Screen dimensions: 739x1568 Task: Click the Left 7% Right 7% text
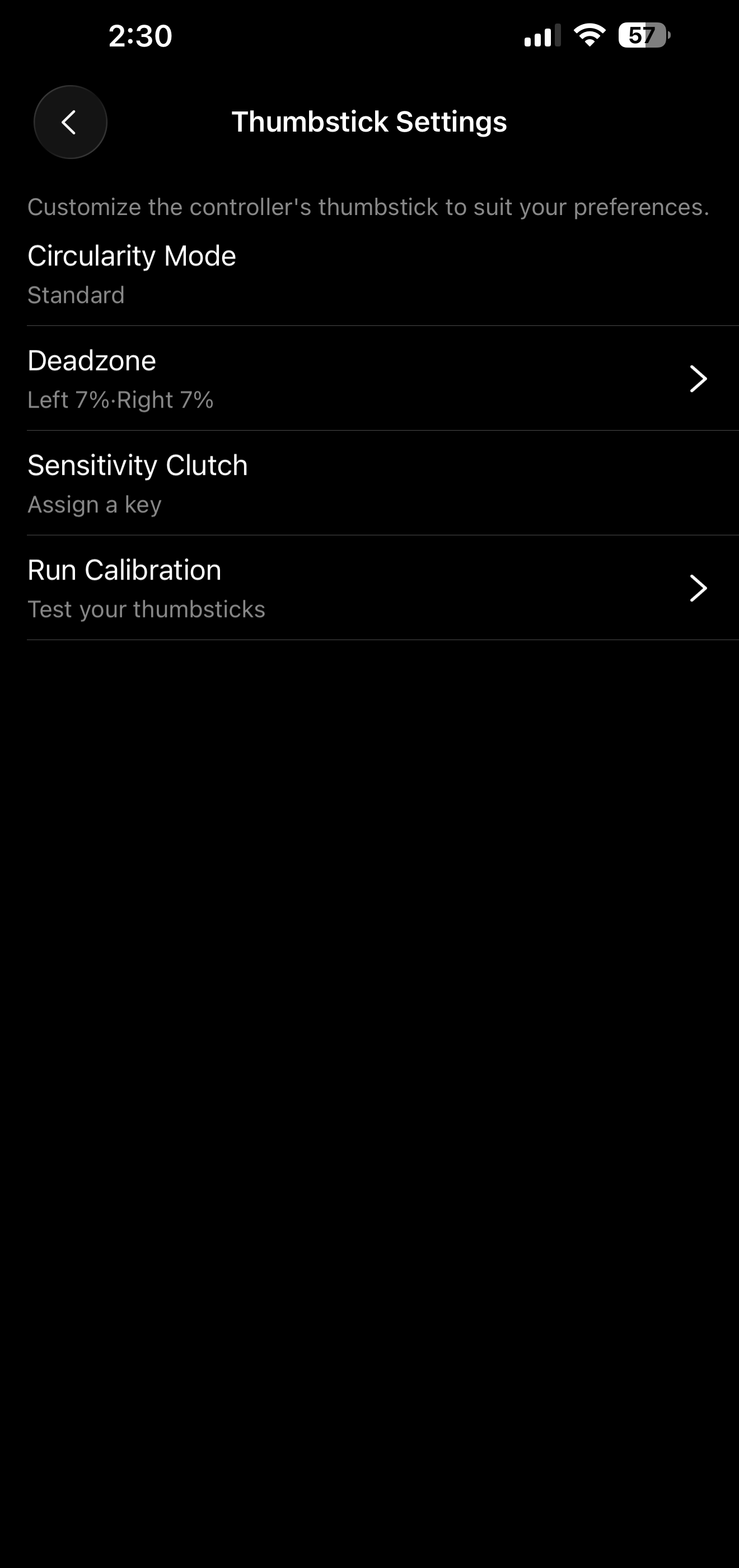click(120, 399)
